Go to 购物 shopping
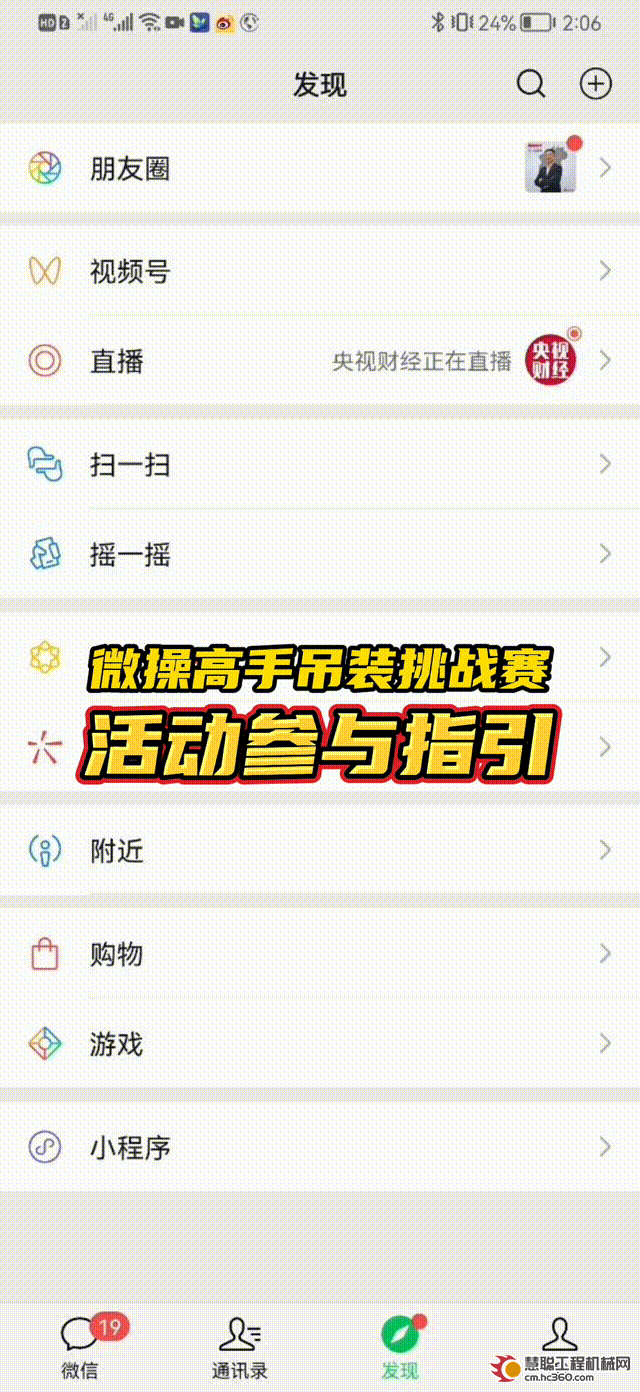Image resolution: width=640 pixels, height=1392 pixels. coord(320,954)
